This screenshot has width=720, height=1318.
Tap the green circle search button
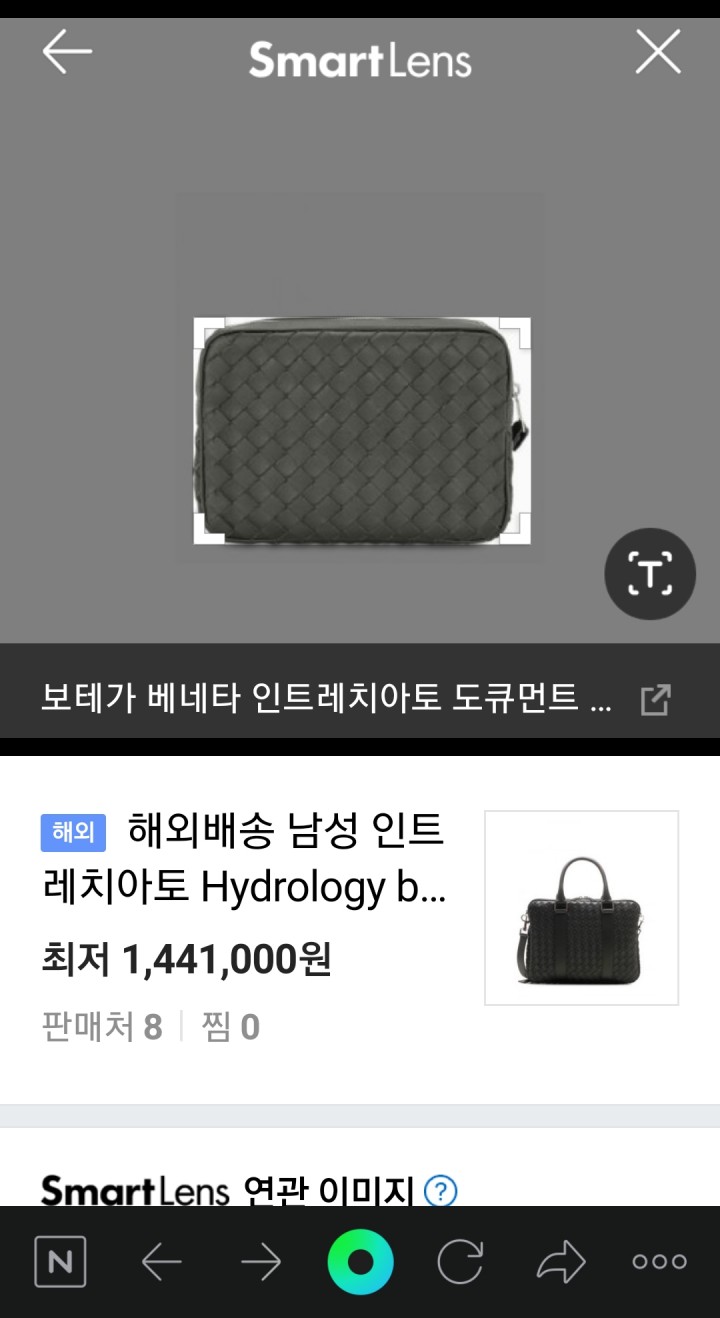coord(360,1262)
